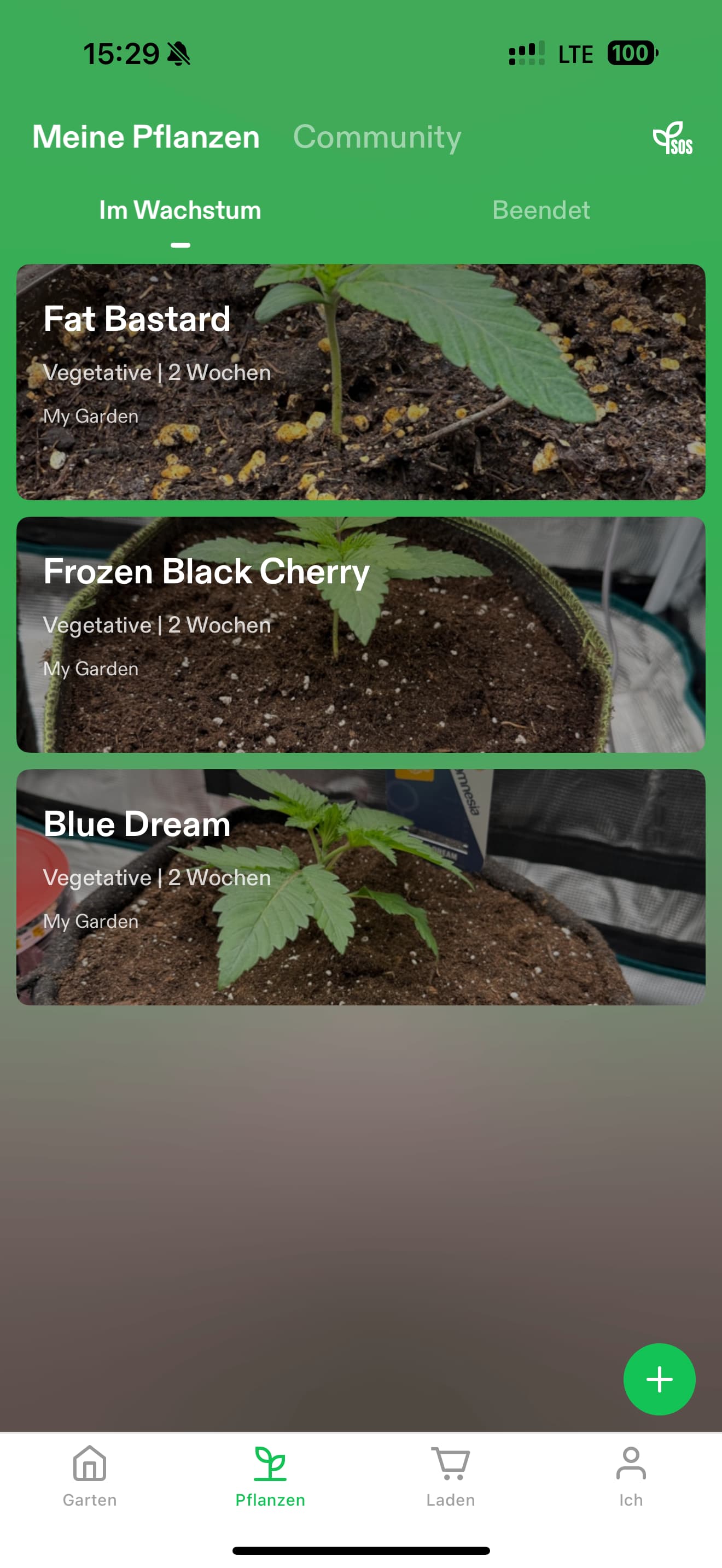The height and width of the screenshot is (1568, 722).
Task: Switch to the Beendet tab
Action: [540, 210]
